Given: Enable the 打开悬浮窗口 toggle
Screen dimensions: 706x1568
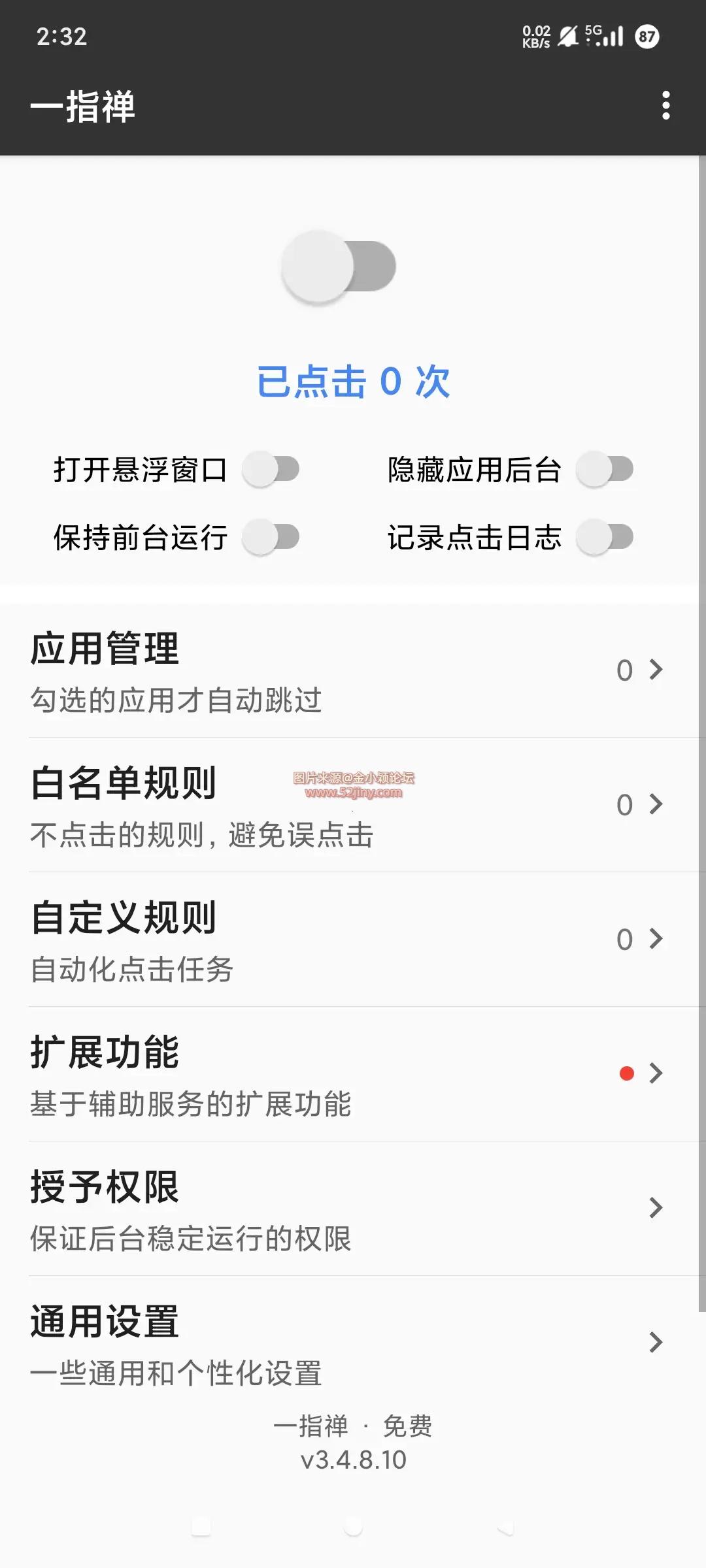Looking at the screenshot, I should (271, 469).
